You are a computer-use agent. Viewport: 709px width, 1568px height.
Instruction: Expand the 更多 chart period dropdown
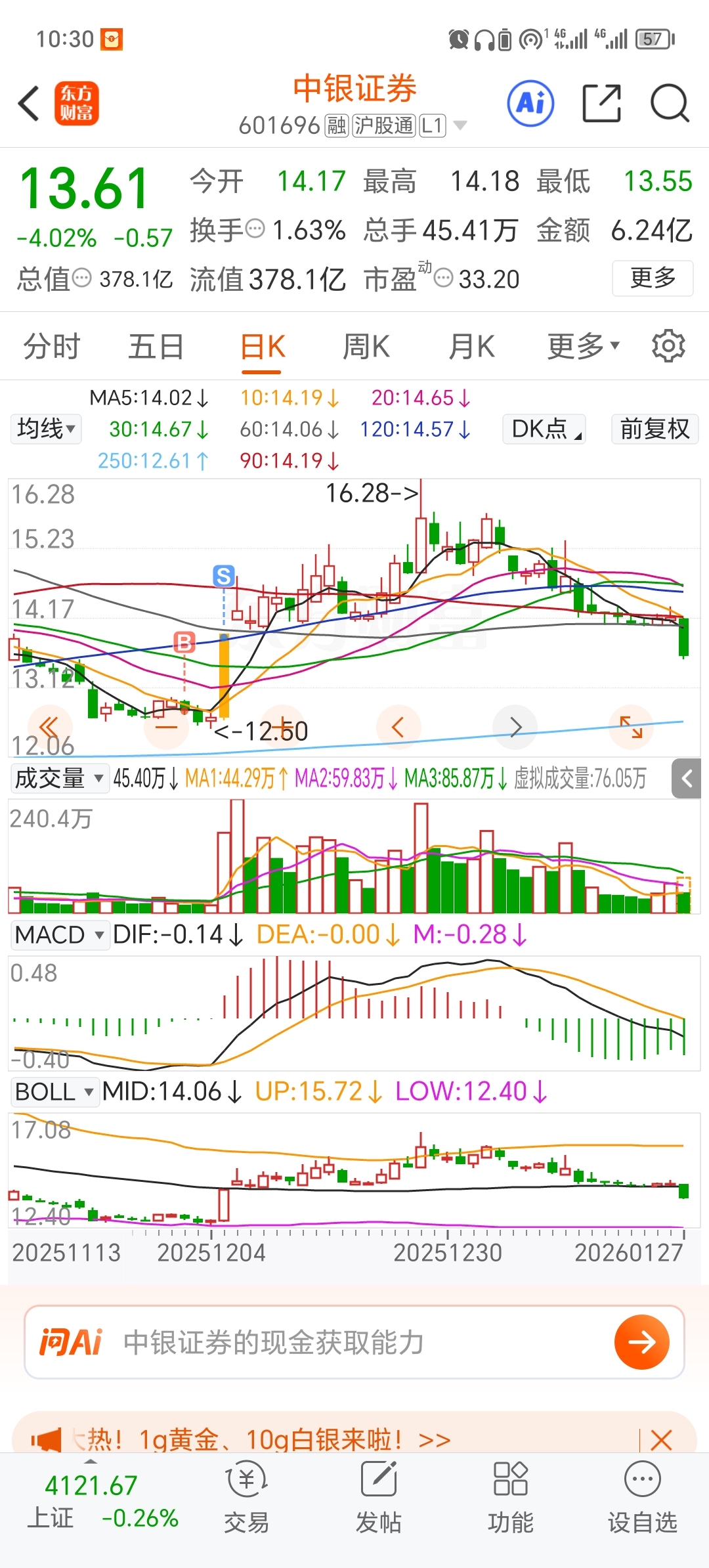pos(582,347)
